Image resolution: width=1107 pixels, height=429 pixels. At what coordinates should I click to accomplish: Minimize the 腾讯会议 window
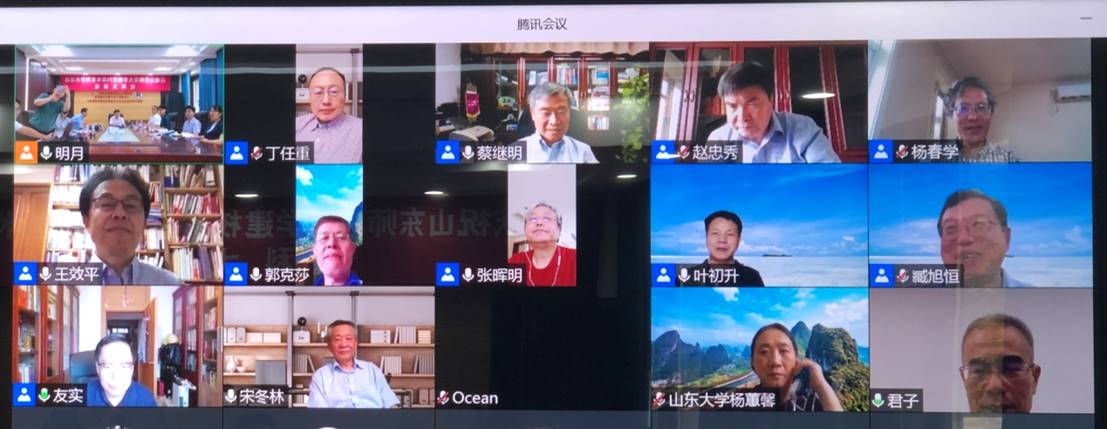[1086, 17]
